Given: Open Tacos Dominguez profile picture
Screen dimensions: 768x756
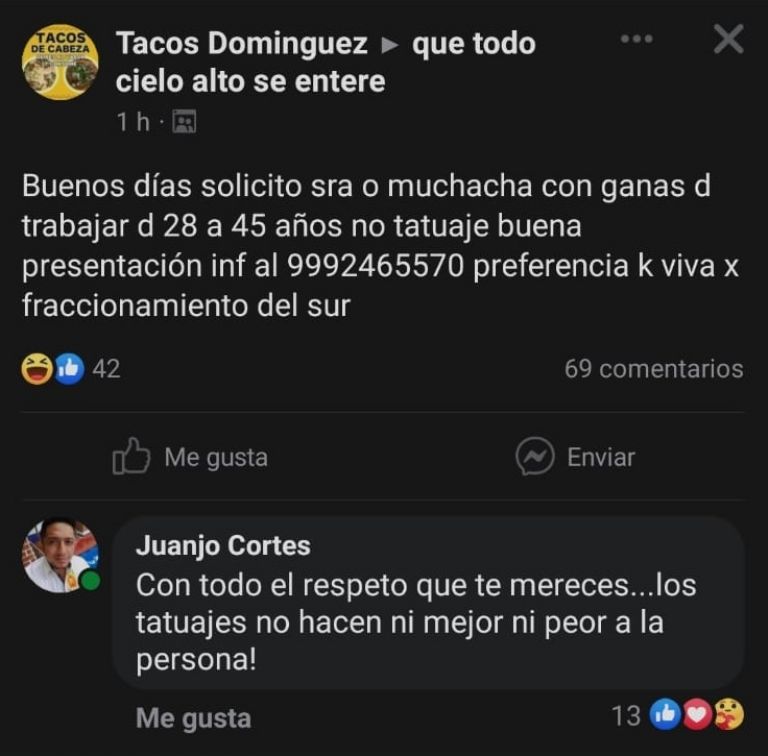Looking at the screenshot, I should coord(60,62).
